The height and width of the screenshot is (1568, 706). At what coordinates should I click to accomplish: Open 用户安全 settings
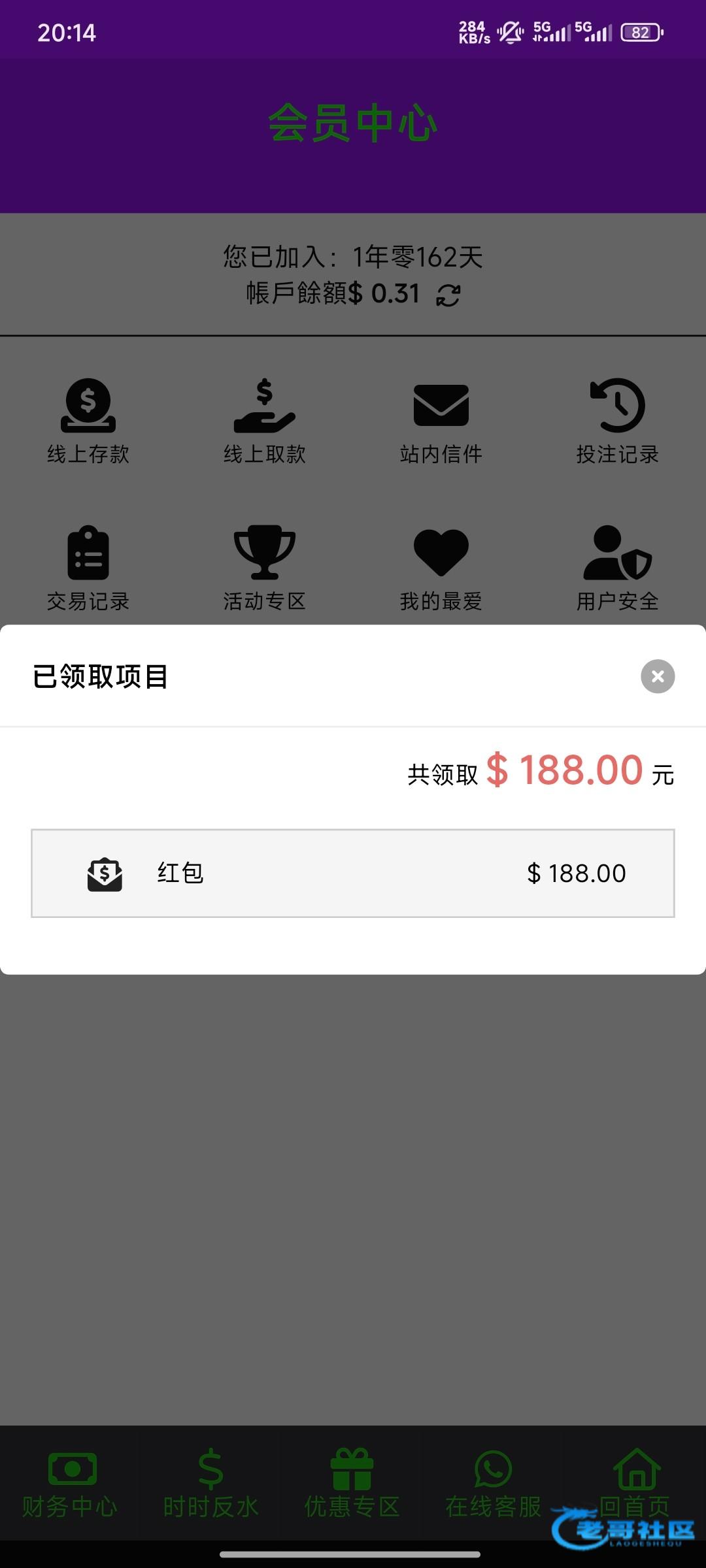coord(618,568)
